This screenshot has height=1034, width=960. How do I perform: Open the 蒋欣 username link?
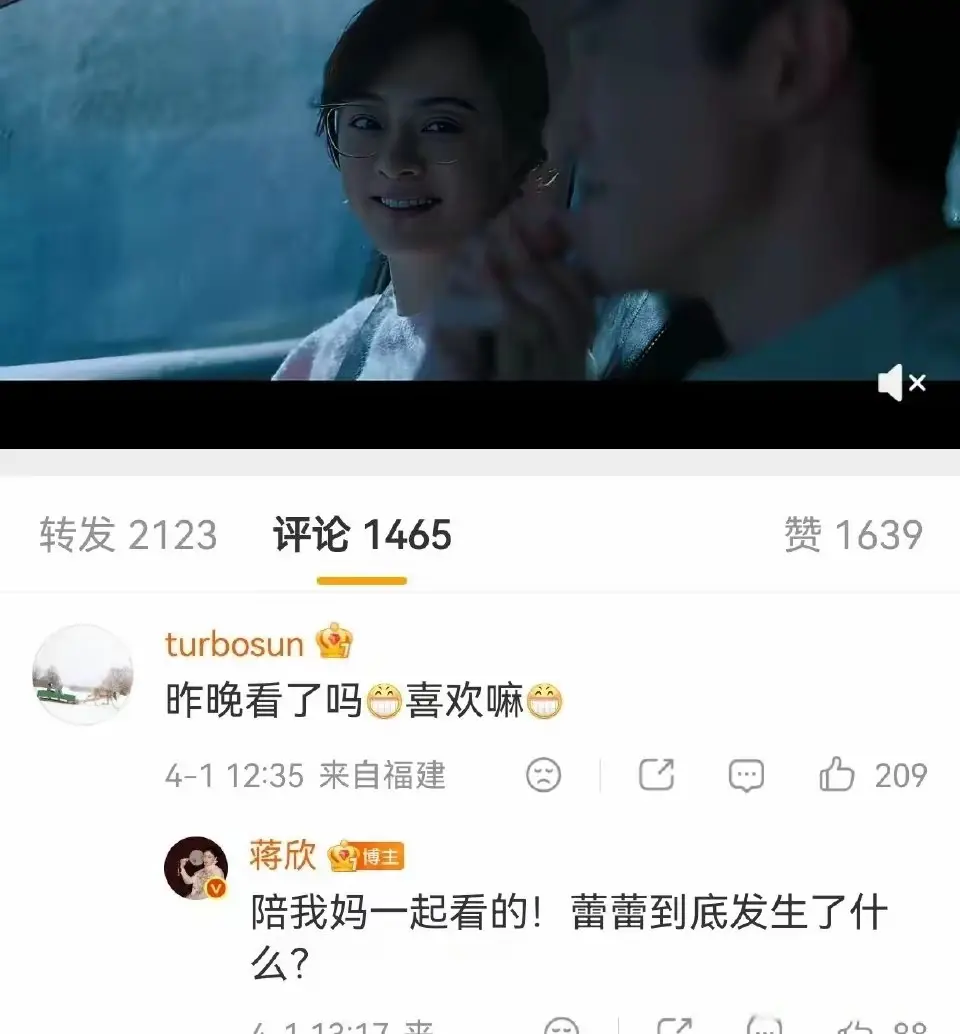click(283, 856)
